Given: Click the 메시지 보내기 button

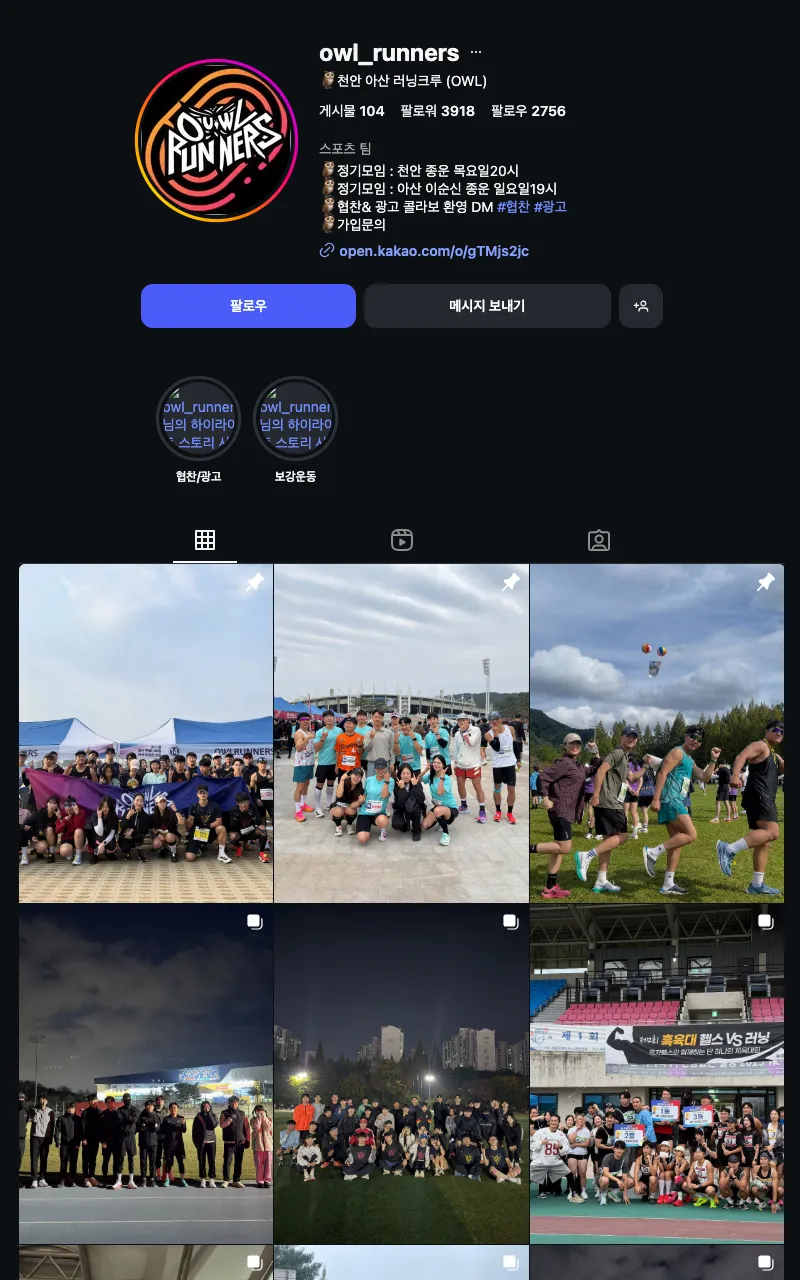Looking at the screenshot, I should 487,306.
